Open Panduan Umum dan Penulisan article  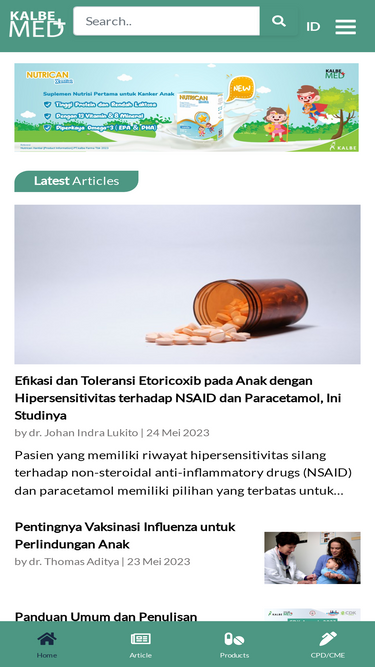click(106, 616)
